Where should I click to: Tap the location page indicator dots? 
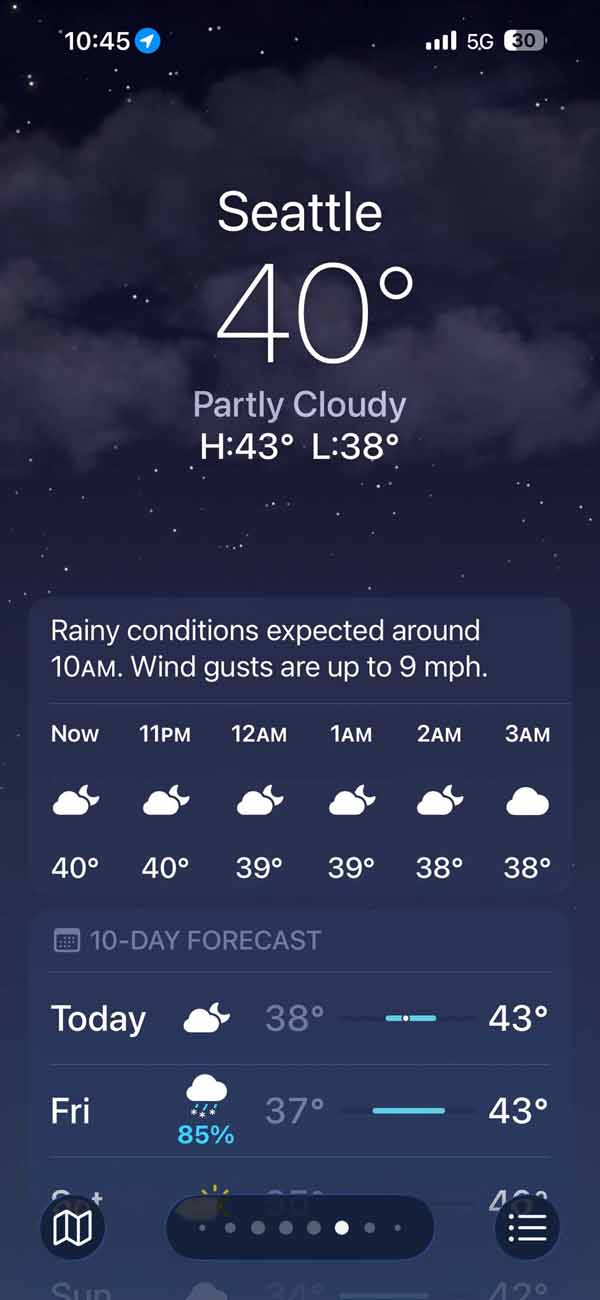click(299, 1227)
